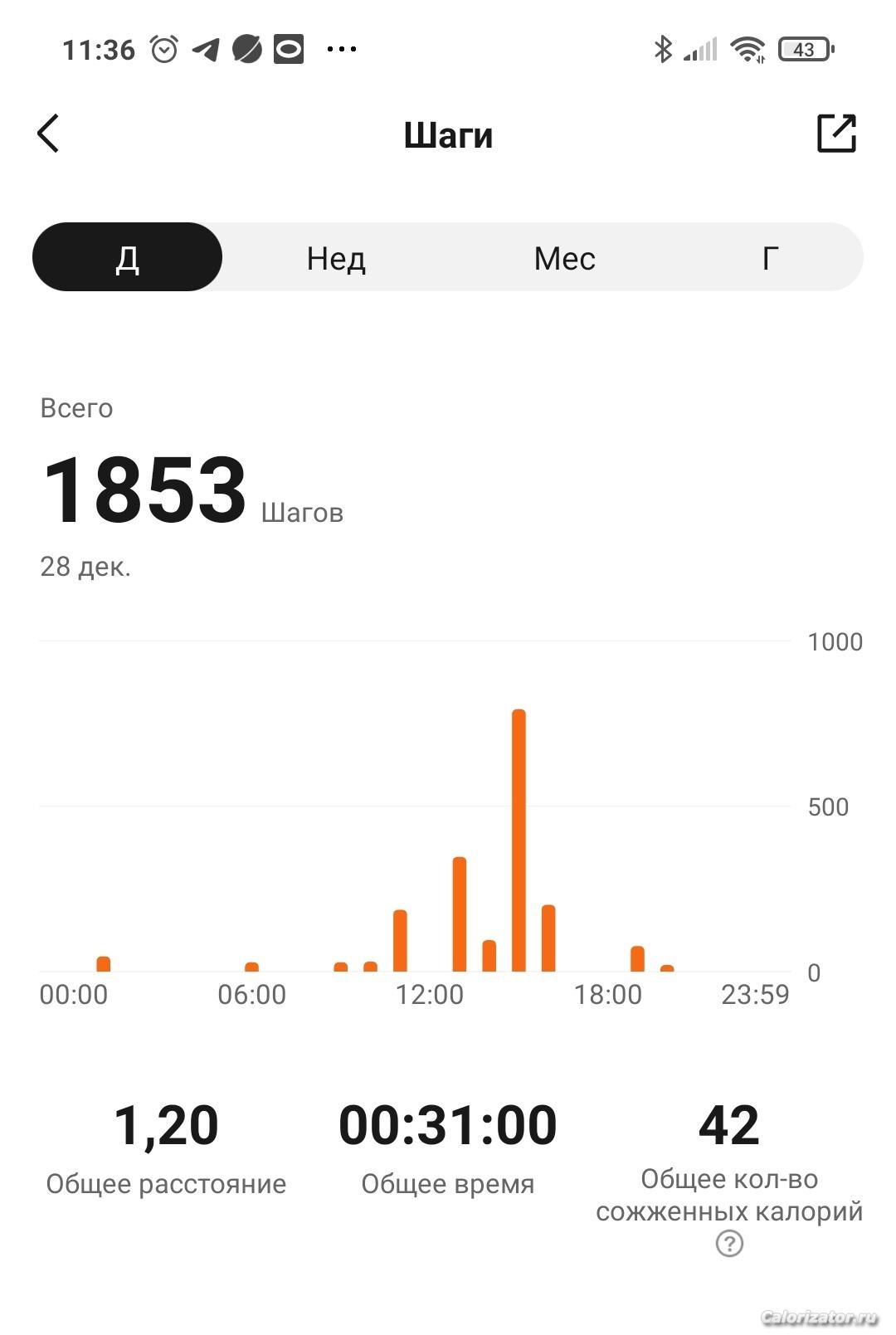
Task: Switch to the Нед weekly view
Action: tap(336, 258)
